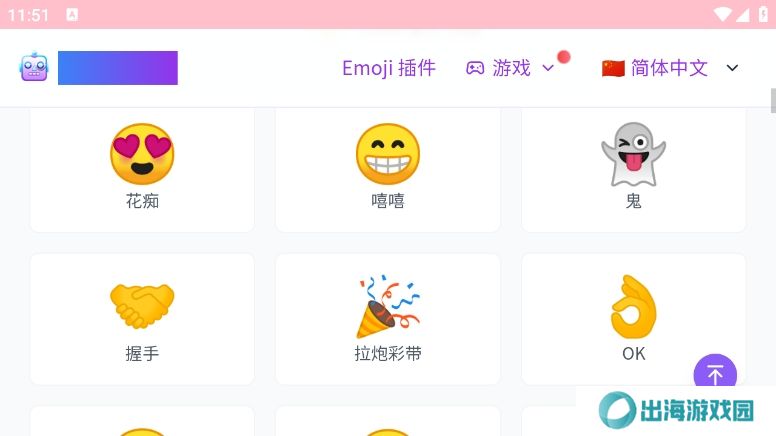
Task: Select the 花痴 emoji card
Action: 142,168
